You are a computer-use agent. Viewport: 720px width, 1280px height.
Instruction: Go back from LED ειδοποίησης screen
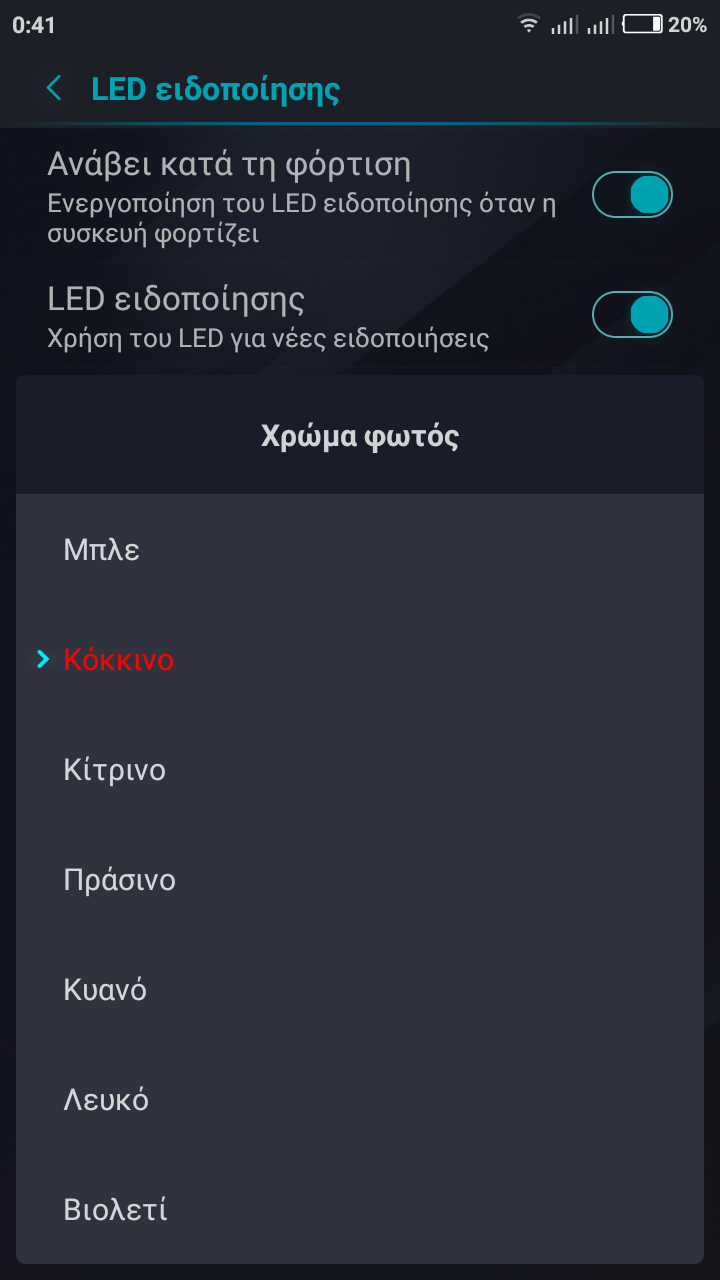54,89
